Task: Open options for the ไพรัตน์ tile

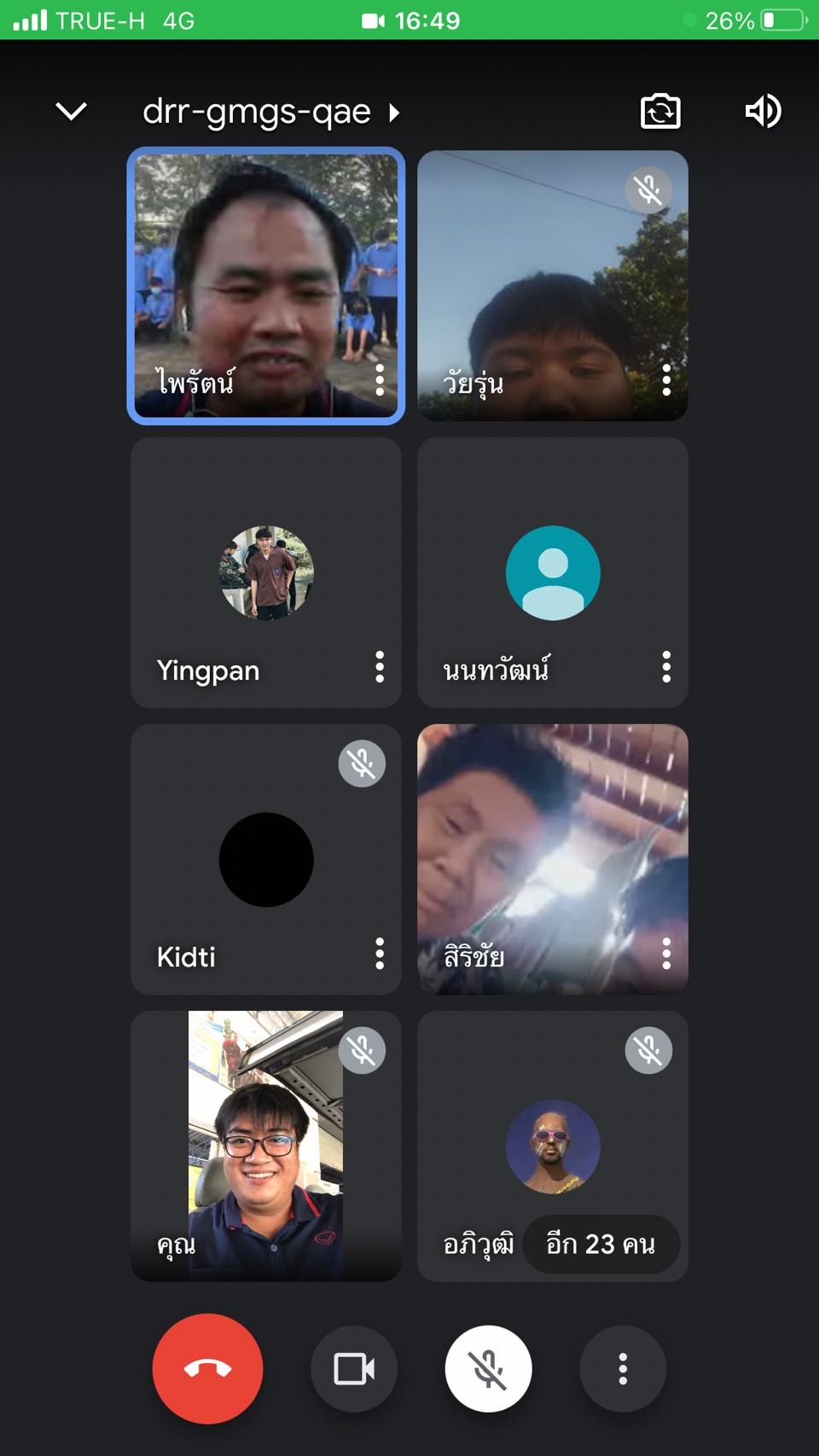Action: pyautogui.click(x=380, y=380)
